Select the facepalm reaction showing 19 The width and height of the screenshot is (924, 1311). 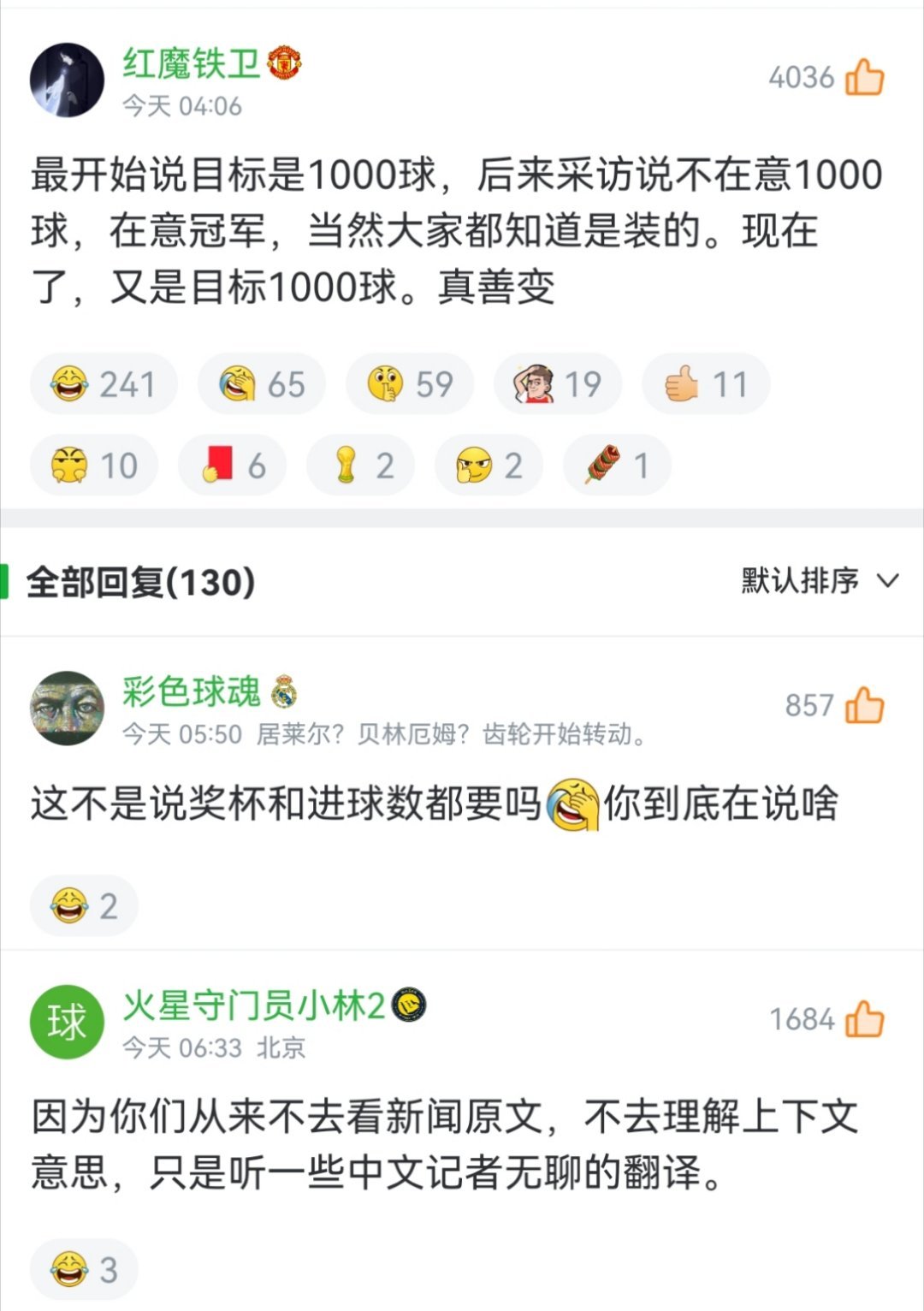[558, 384]
